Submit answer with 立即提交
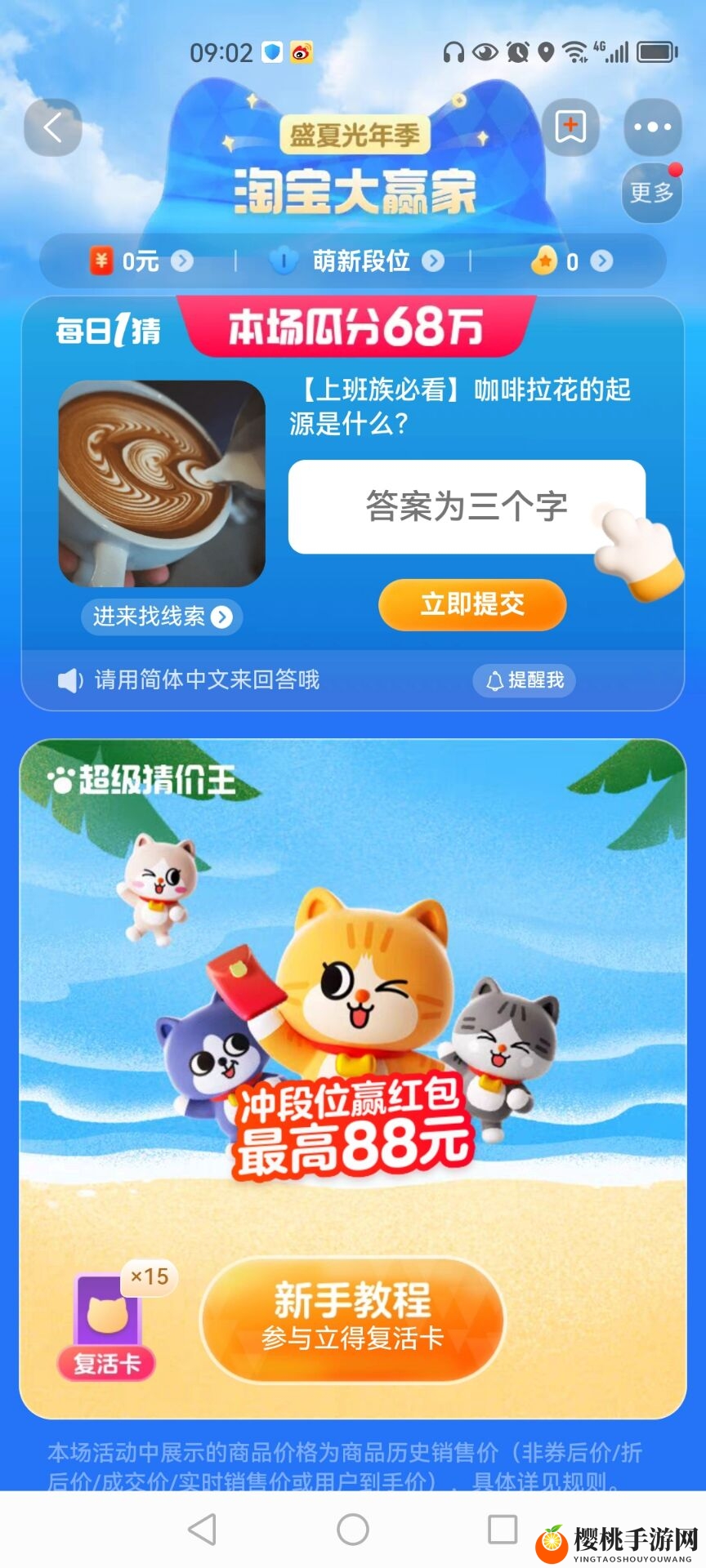The width and height of the screenshot is (706, 1568). (x=472, y=604)
